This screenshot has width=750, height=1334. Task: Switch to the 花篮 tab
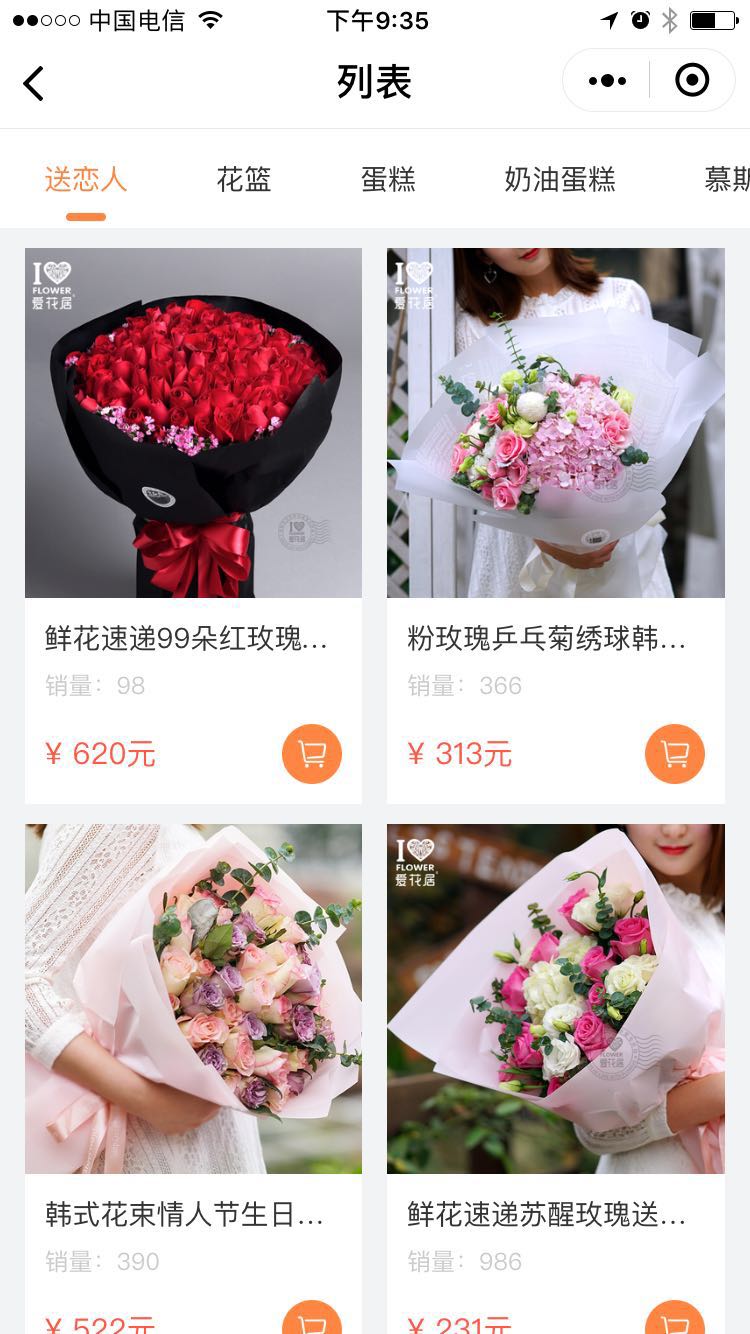tap(244, 180)
